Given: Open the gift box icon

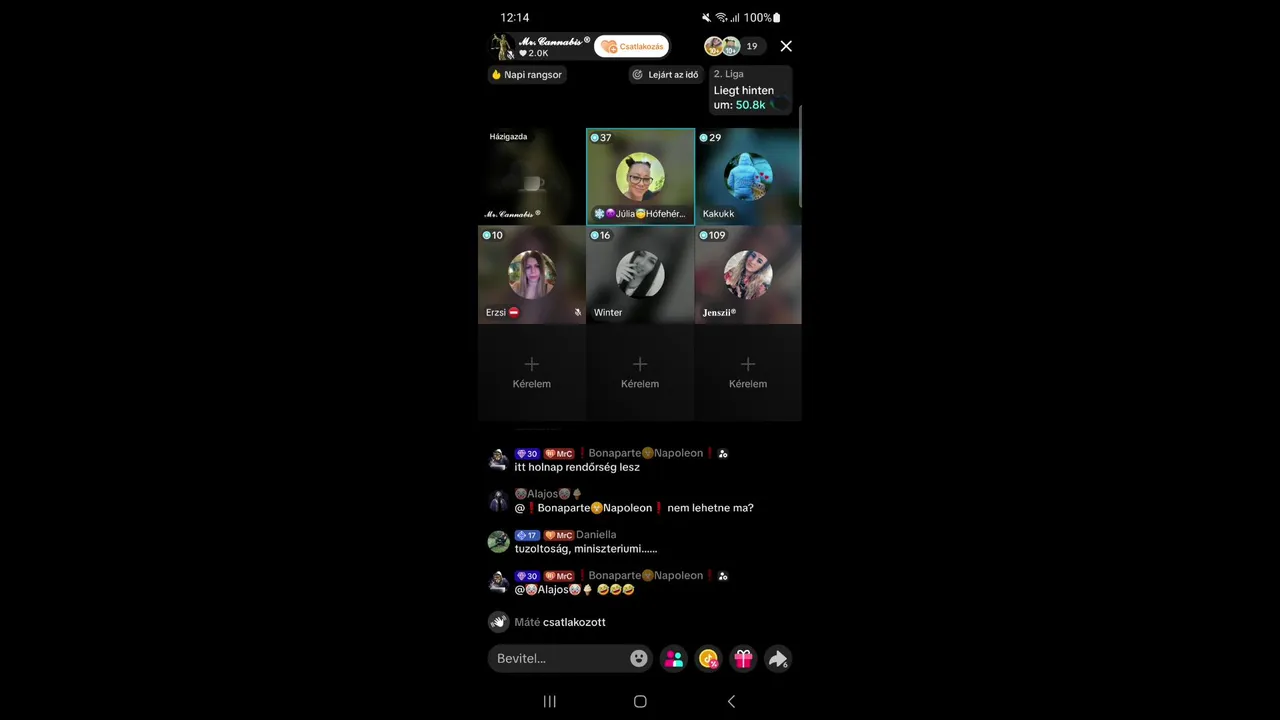Looking at the screenshot, I should pyautogui.click(x=743, y=658).
